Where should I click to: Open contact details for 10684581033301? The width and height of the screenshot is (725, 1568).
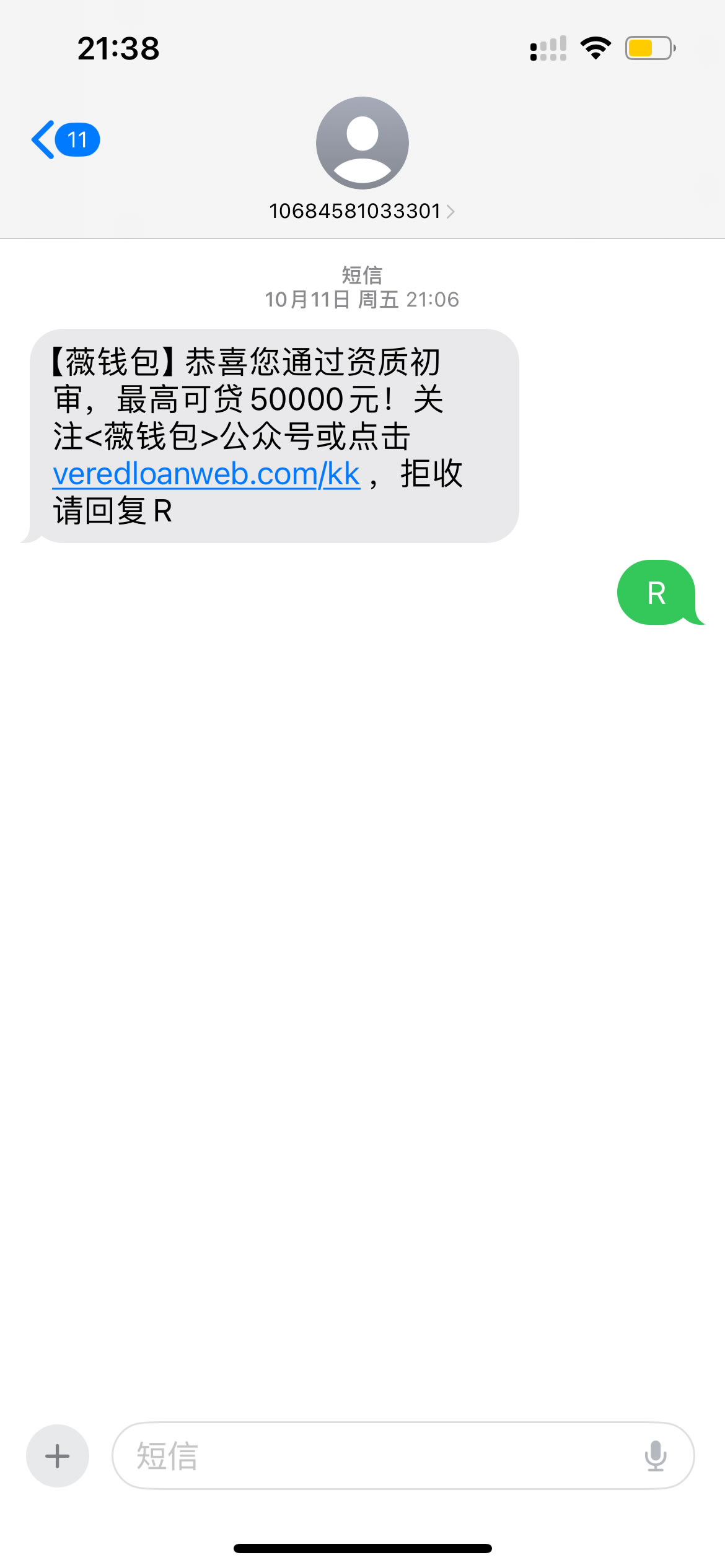pos(362,211)
